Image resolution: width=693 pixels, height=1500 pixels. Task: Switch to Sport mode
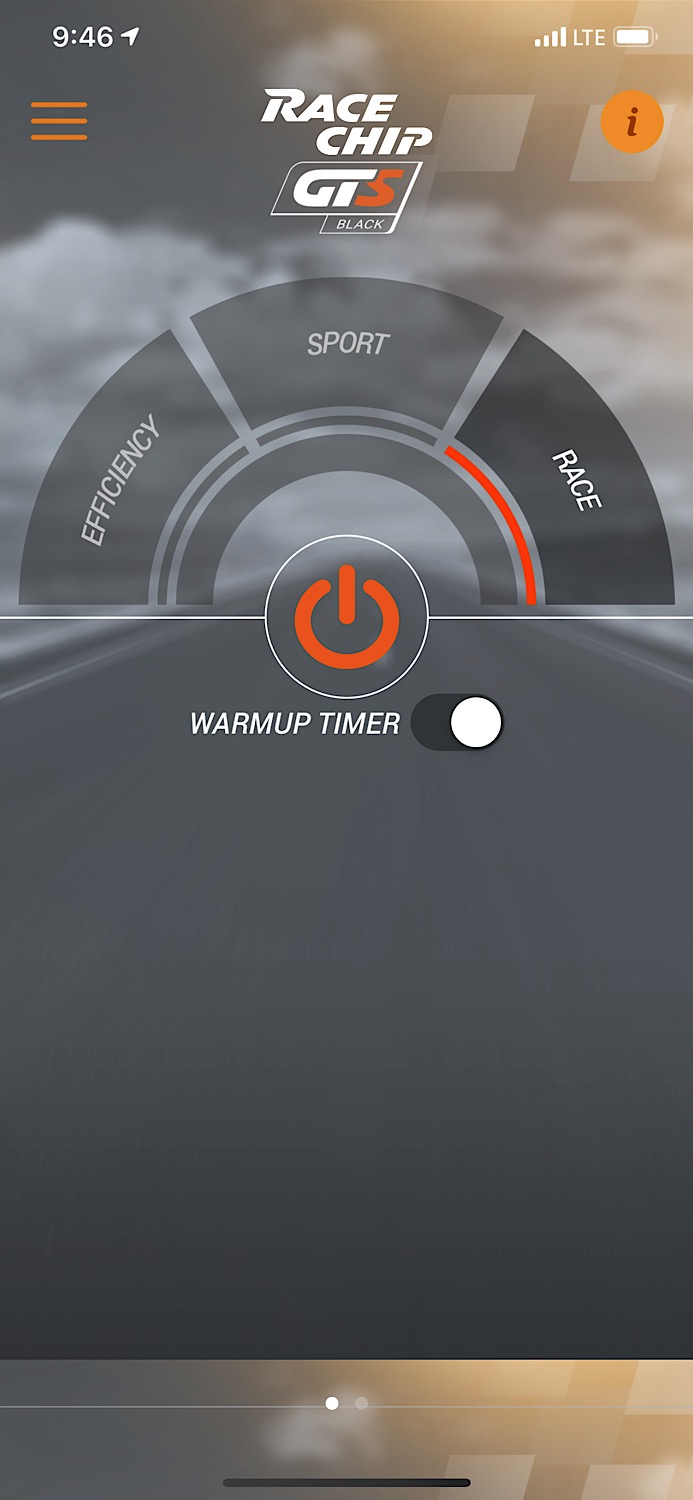coord(347,350)
